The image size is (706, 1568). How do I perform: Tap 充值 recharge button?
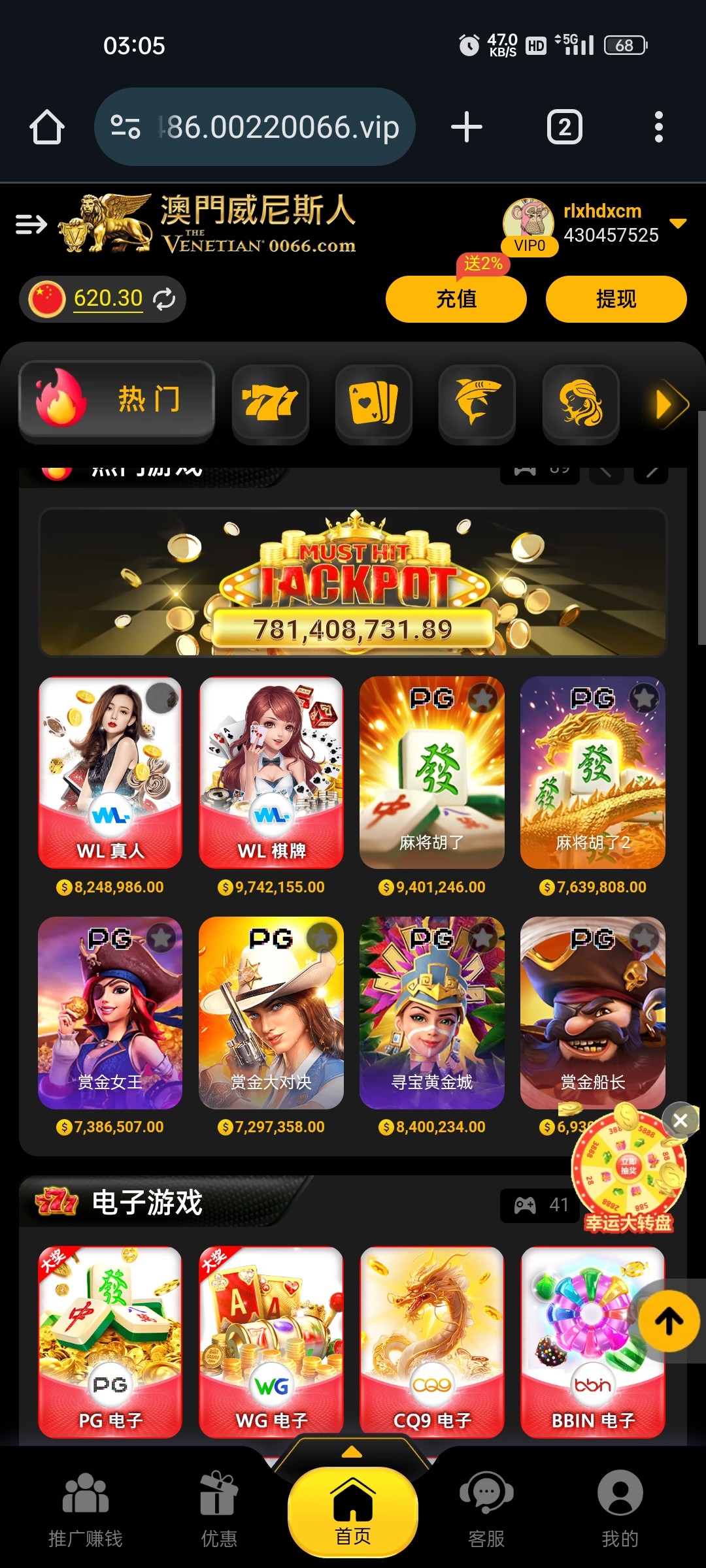coord(456,299)
